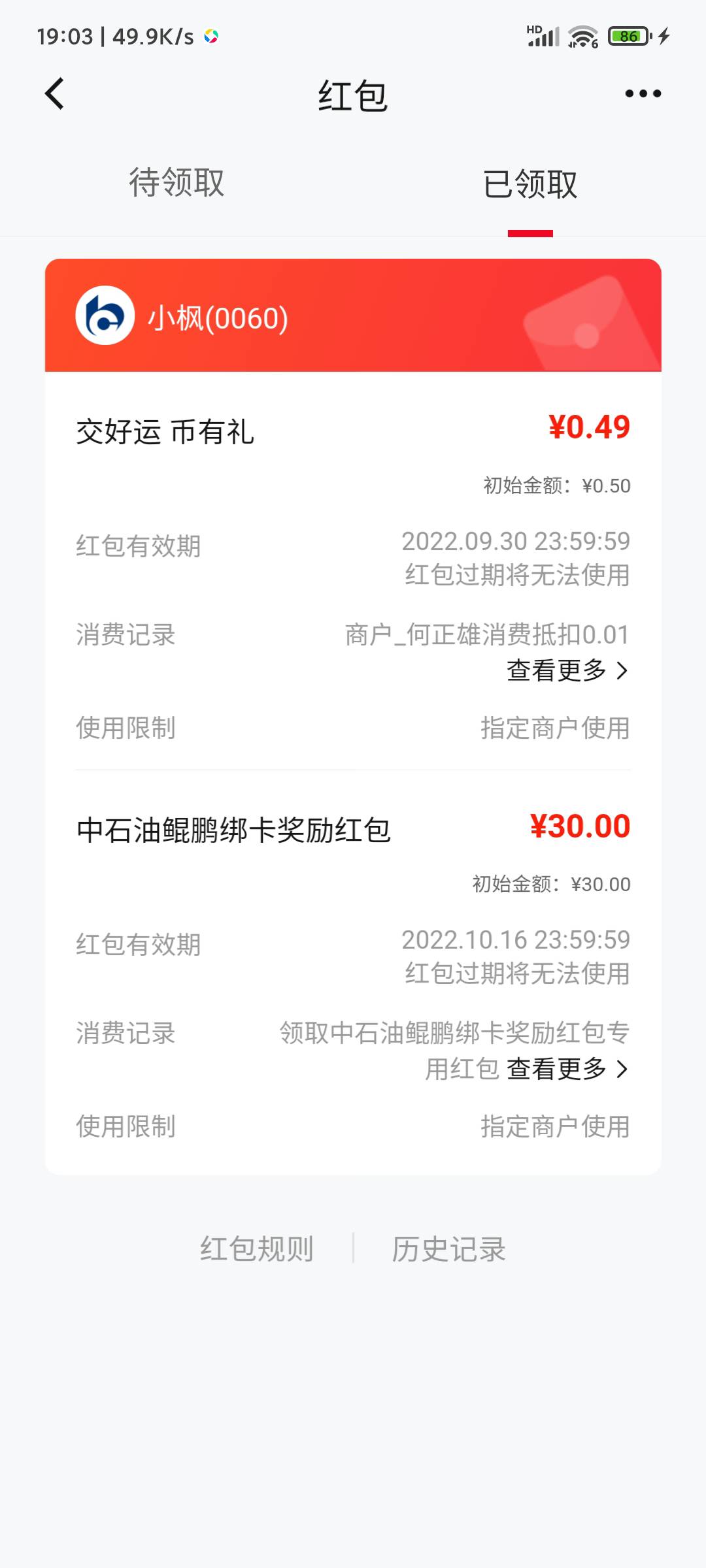Screen dimensions: 706x1568
Task: View more records for 交好运 币有礼
Action: (x=566, y=670)
